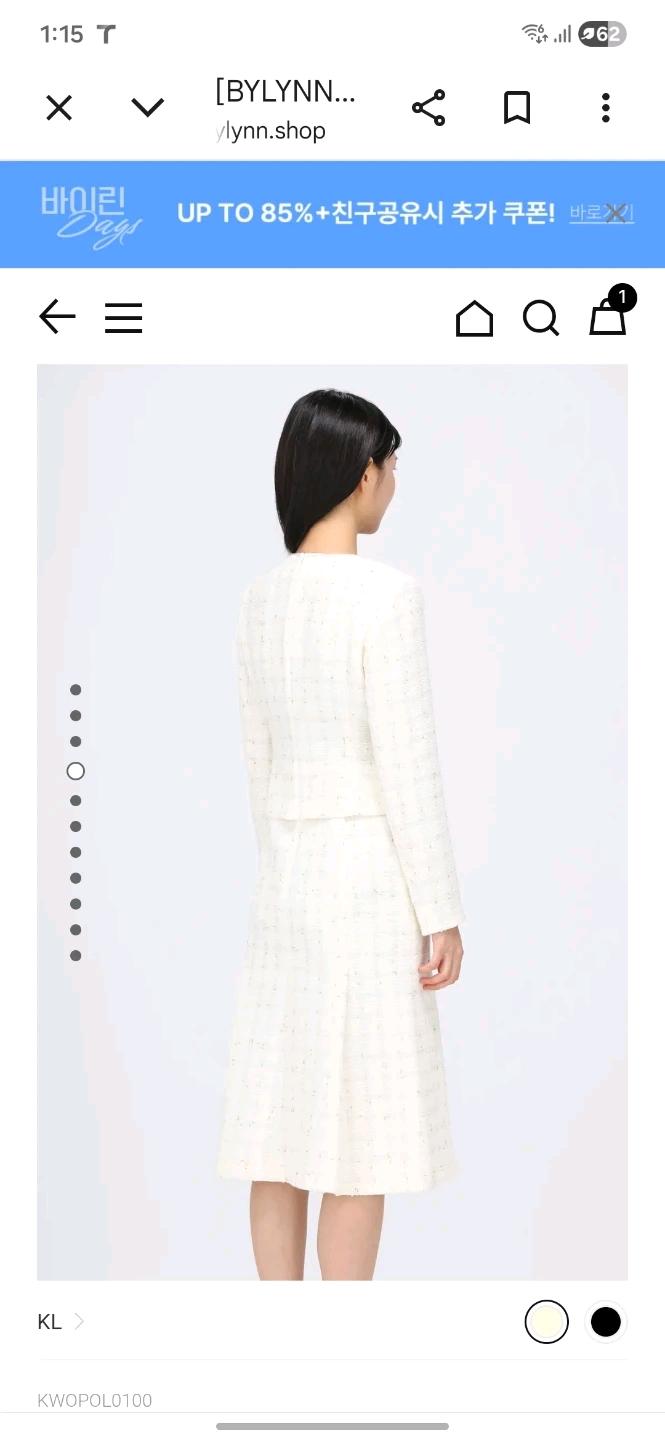Close the browser tab with X
Image resolution: width=665 pixels, height=1440 pixels.
[59, 108]
